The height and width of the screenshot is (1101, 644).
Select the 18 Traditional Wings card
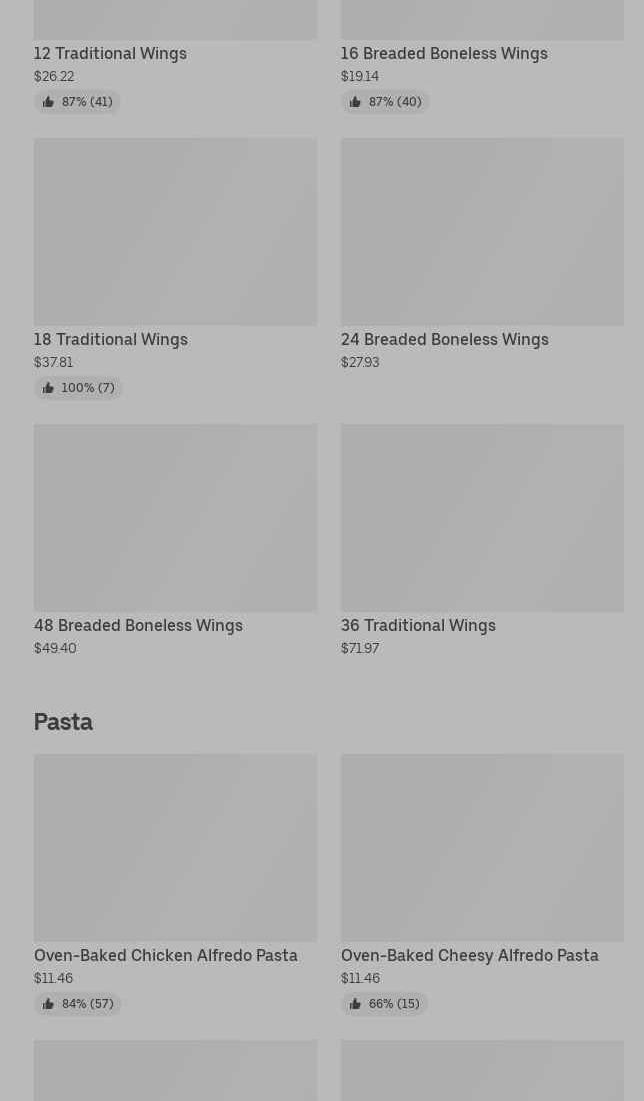[x=175, y=268]
